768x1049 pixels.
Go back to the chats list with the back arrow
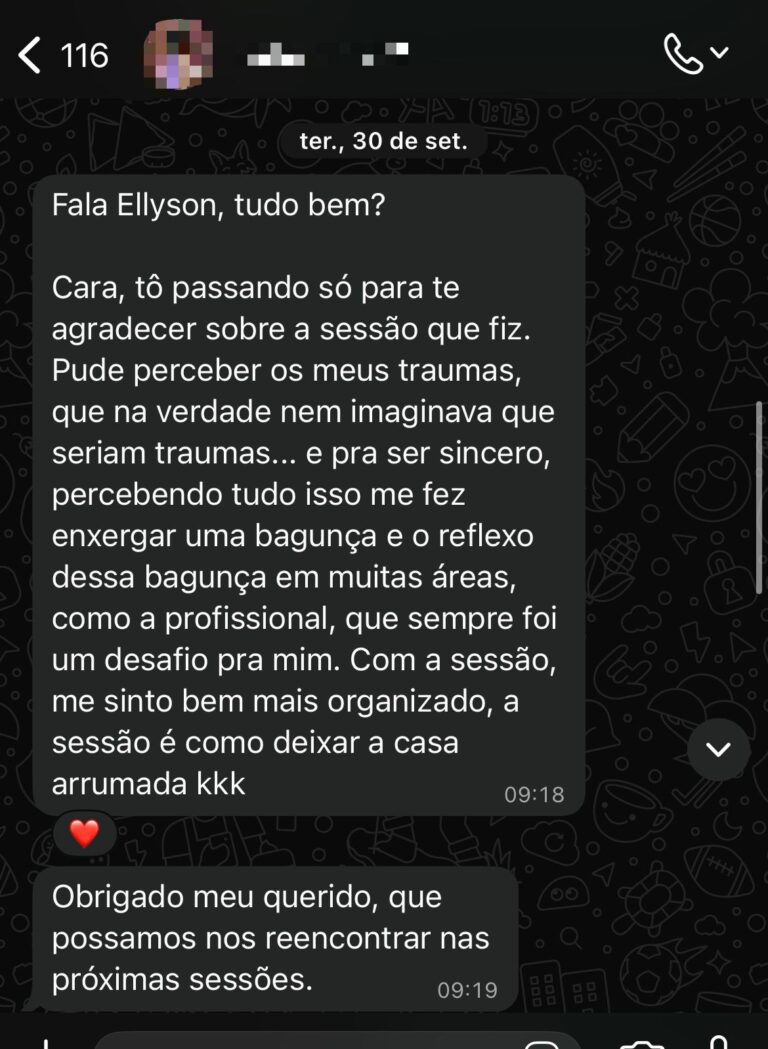coord(27,55)
